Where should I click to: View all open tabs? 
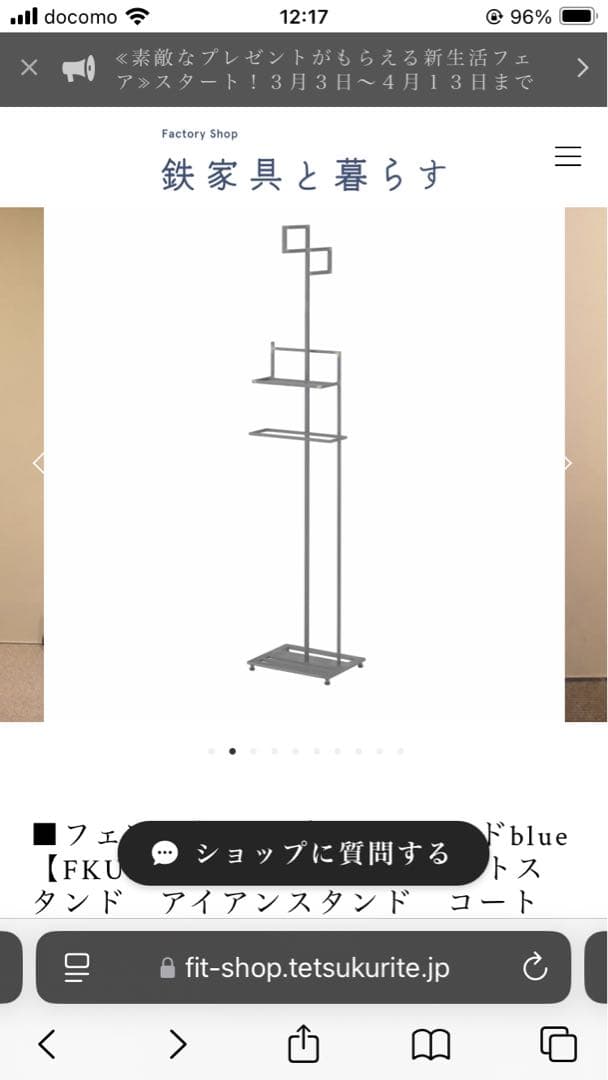tap(558, 1044)
